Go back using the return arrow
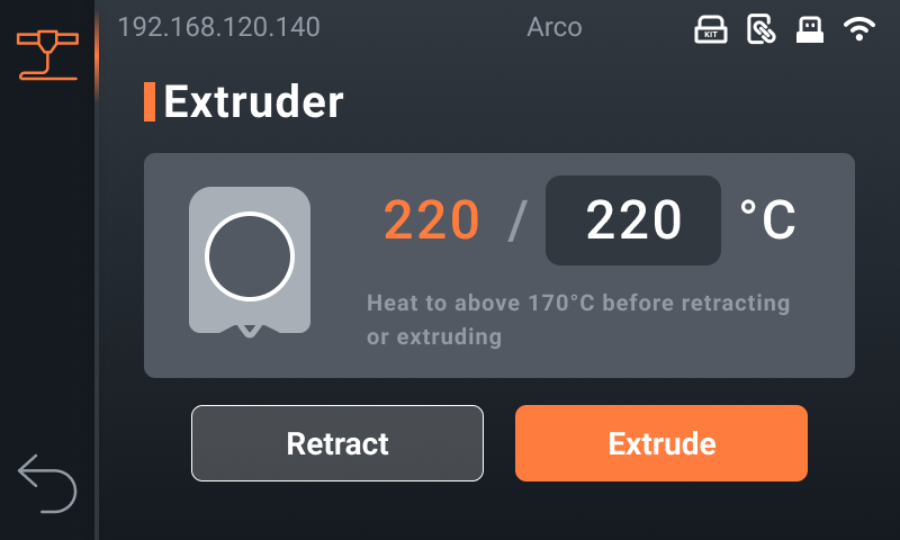This screenshot has width=900, height=540. [47, 483]
